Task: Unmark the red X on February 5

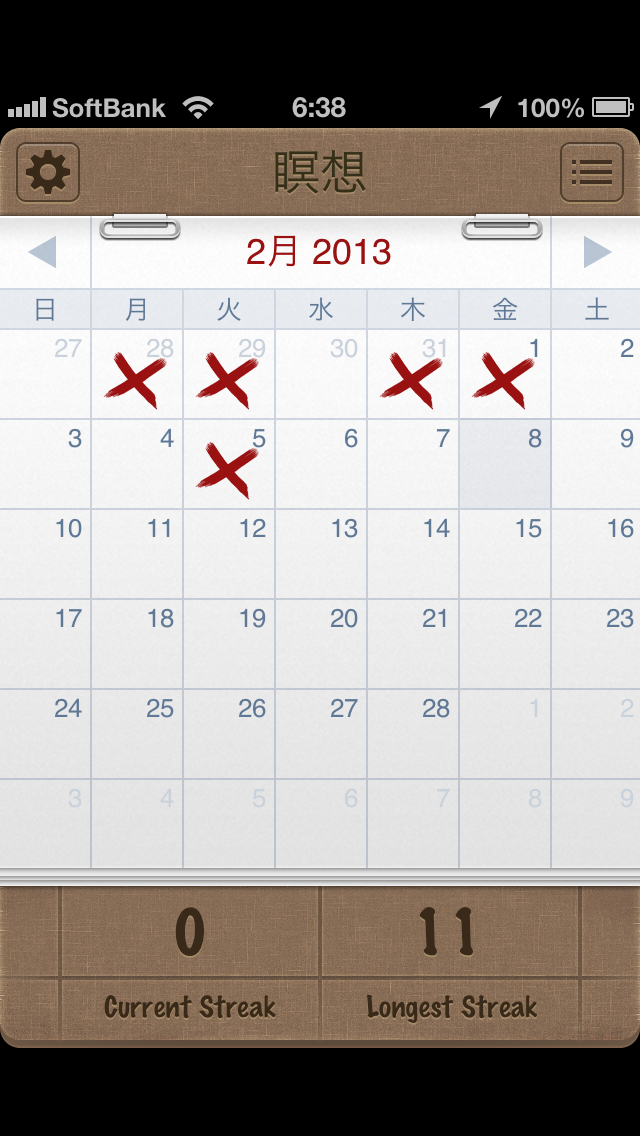Action: pyautogui.click(x=229, y=464)
